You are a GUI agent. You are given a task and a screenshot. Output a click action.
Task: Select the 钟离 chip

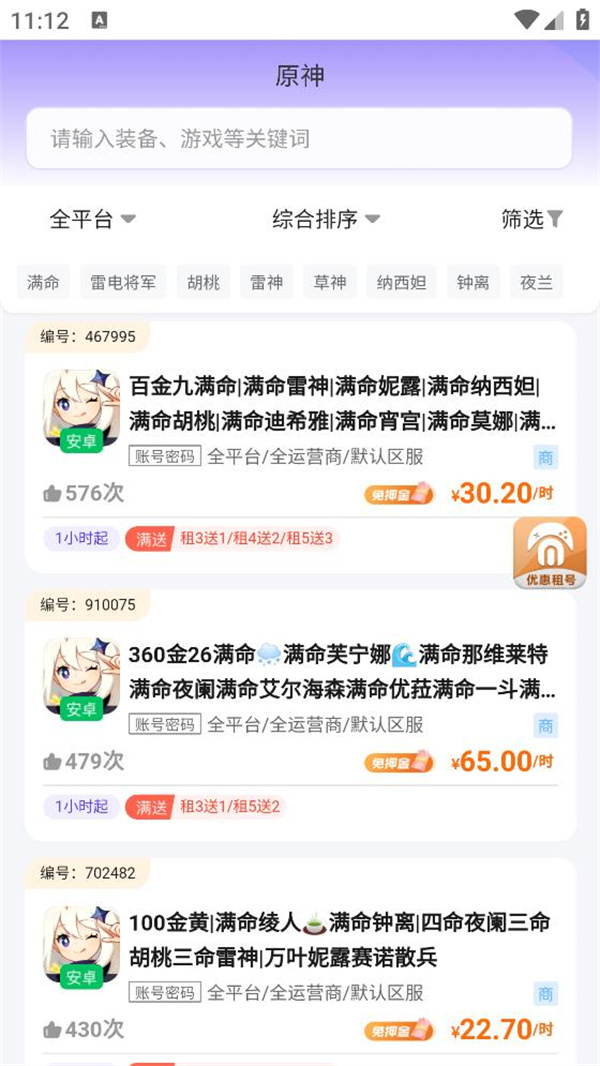click(473, 282)
